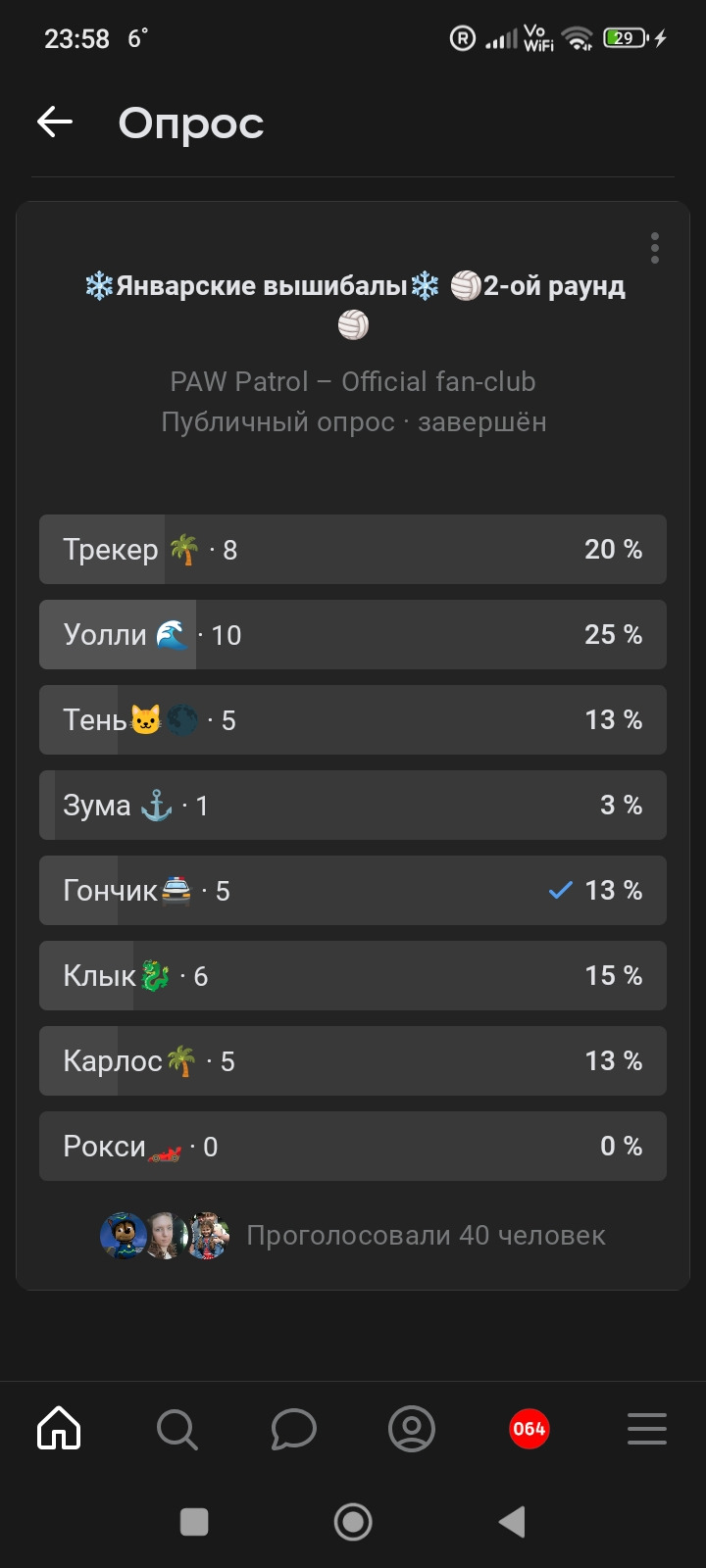Viewport: 706px width, 1568px height.
Task: Open the Клык poll option
Action: pos(353,976)
